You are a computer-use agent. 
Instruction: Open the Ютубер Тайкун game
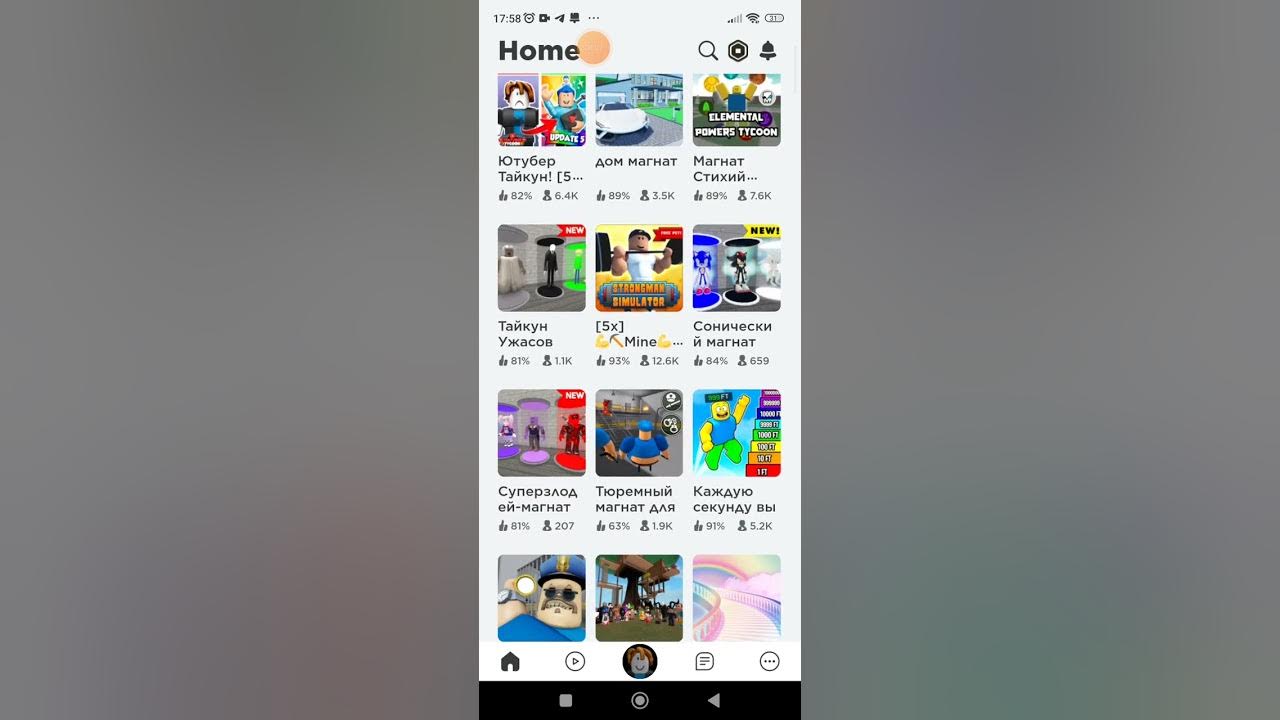[x=541, y=111]
